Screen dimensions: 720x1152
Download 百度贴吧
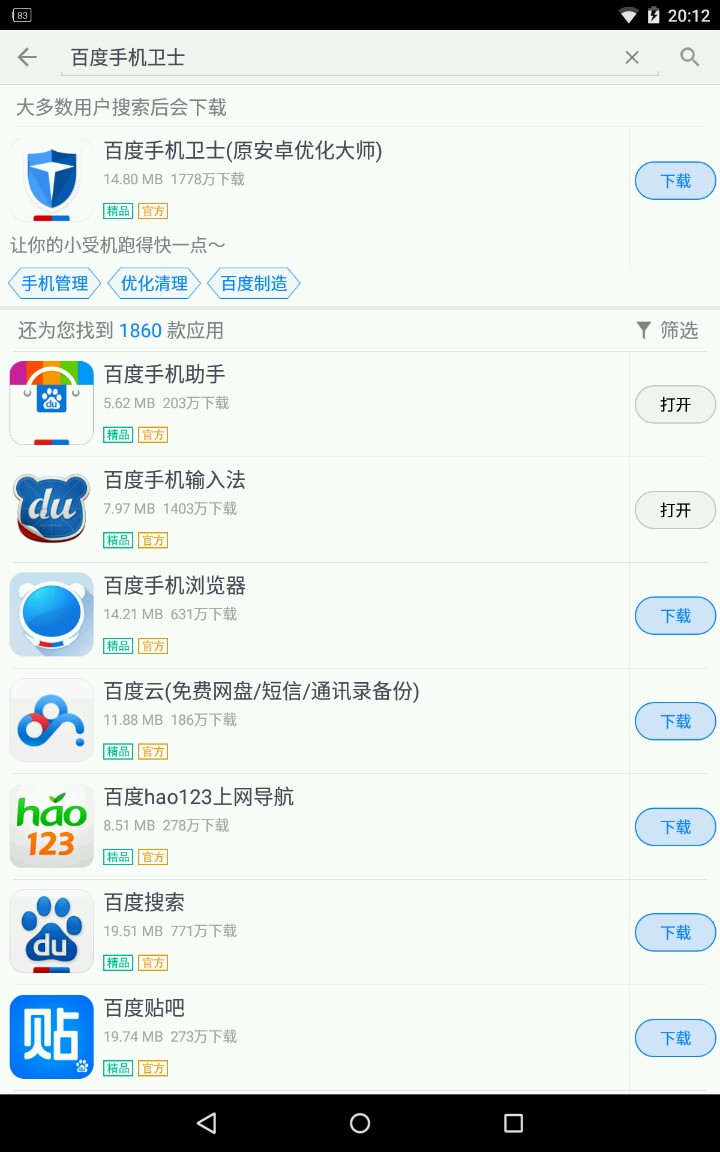tap(675, 1038)
